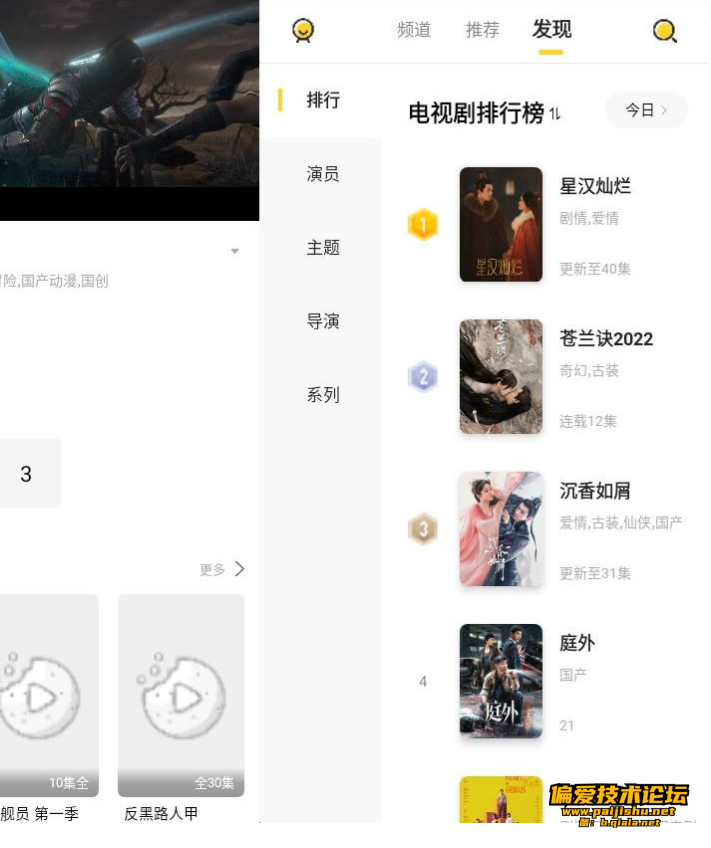Switch to the 频道 tab
Viewport: 711px width, 848px height.
click(413, 30)
